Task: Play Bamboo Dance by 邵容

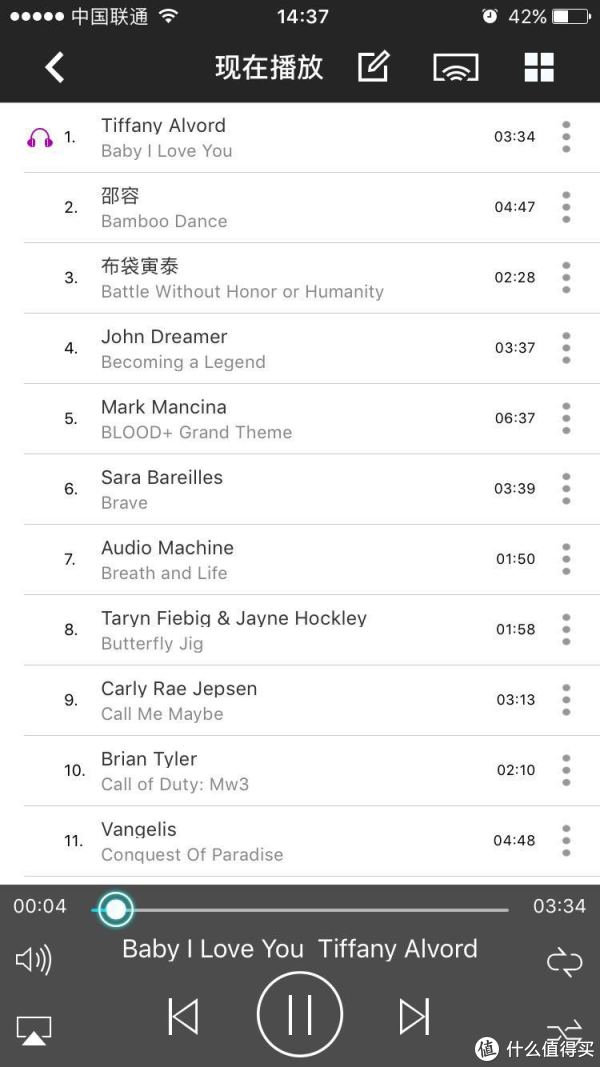Action: click(x=250, y=208)
